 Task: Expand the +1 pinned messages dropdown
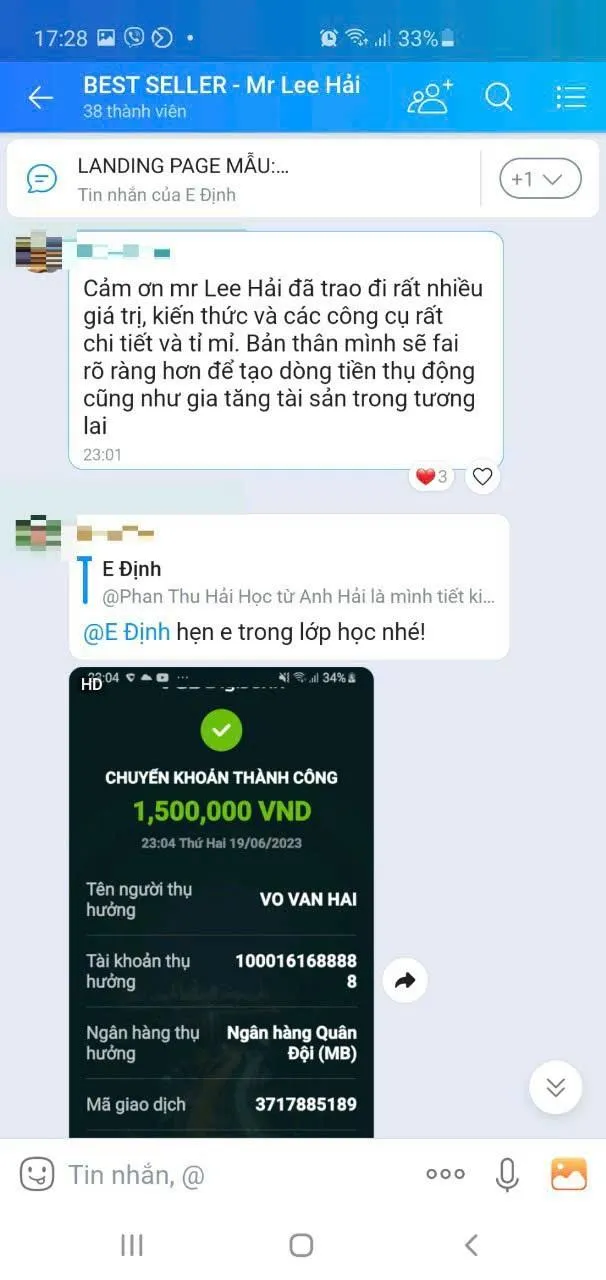[x=540, y=180]
